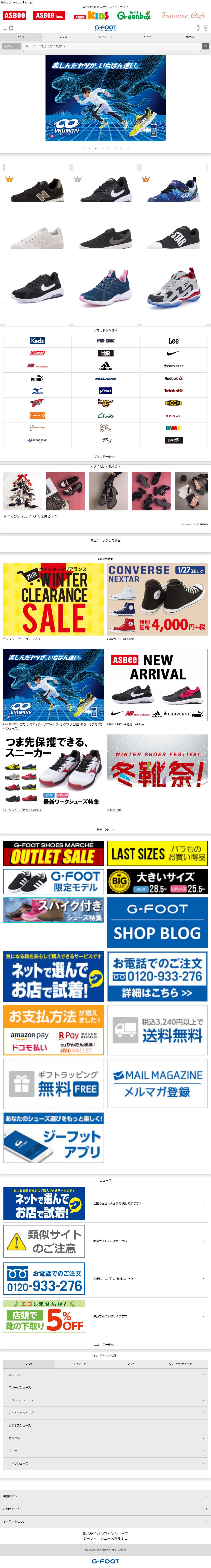Open the Outlet Sale banner

53,853
